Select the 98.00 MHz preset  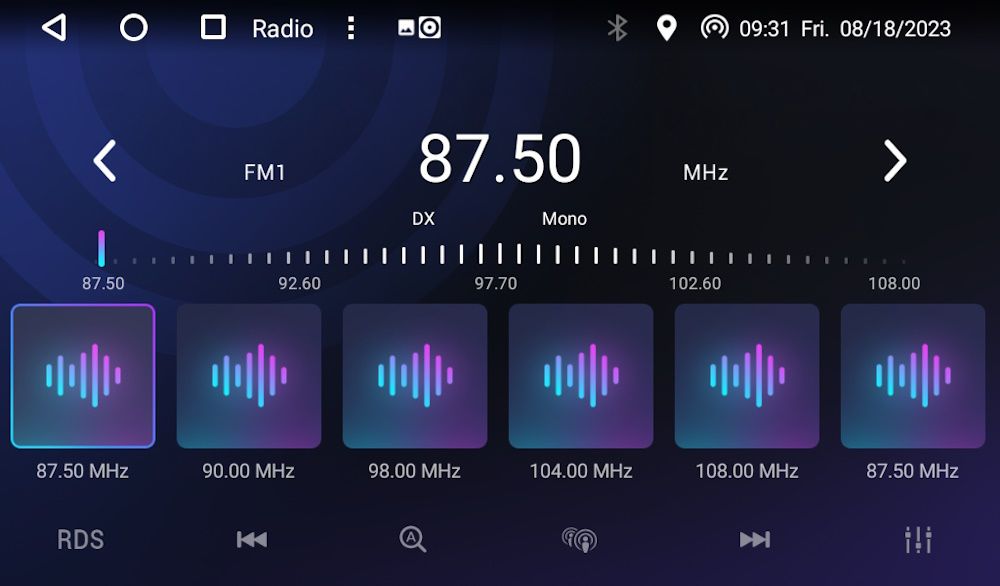coord(415,376)
